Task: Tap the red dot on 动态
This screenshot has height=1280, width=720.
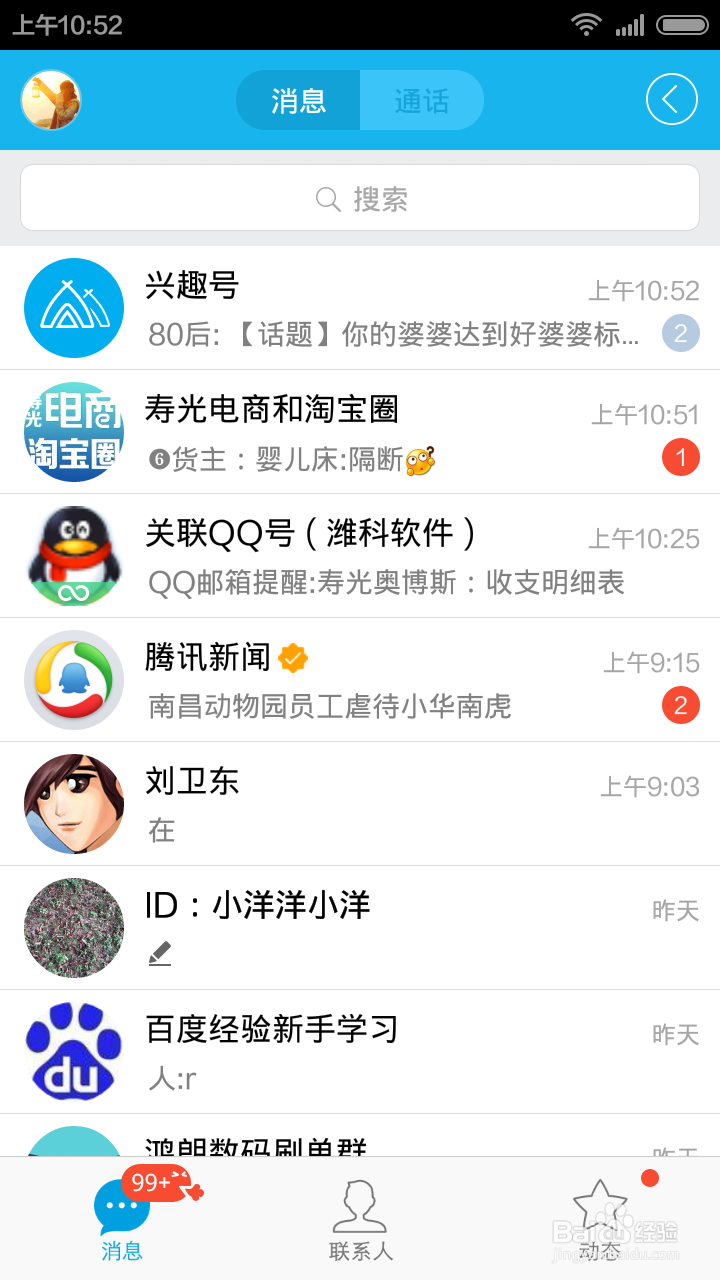Action: click(651, 1178)
